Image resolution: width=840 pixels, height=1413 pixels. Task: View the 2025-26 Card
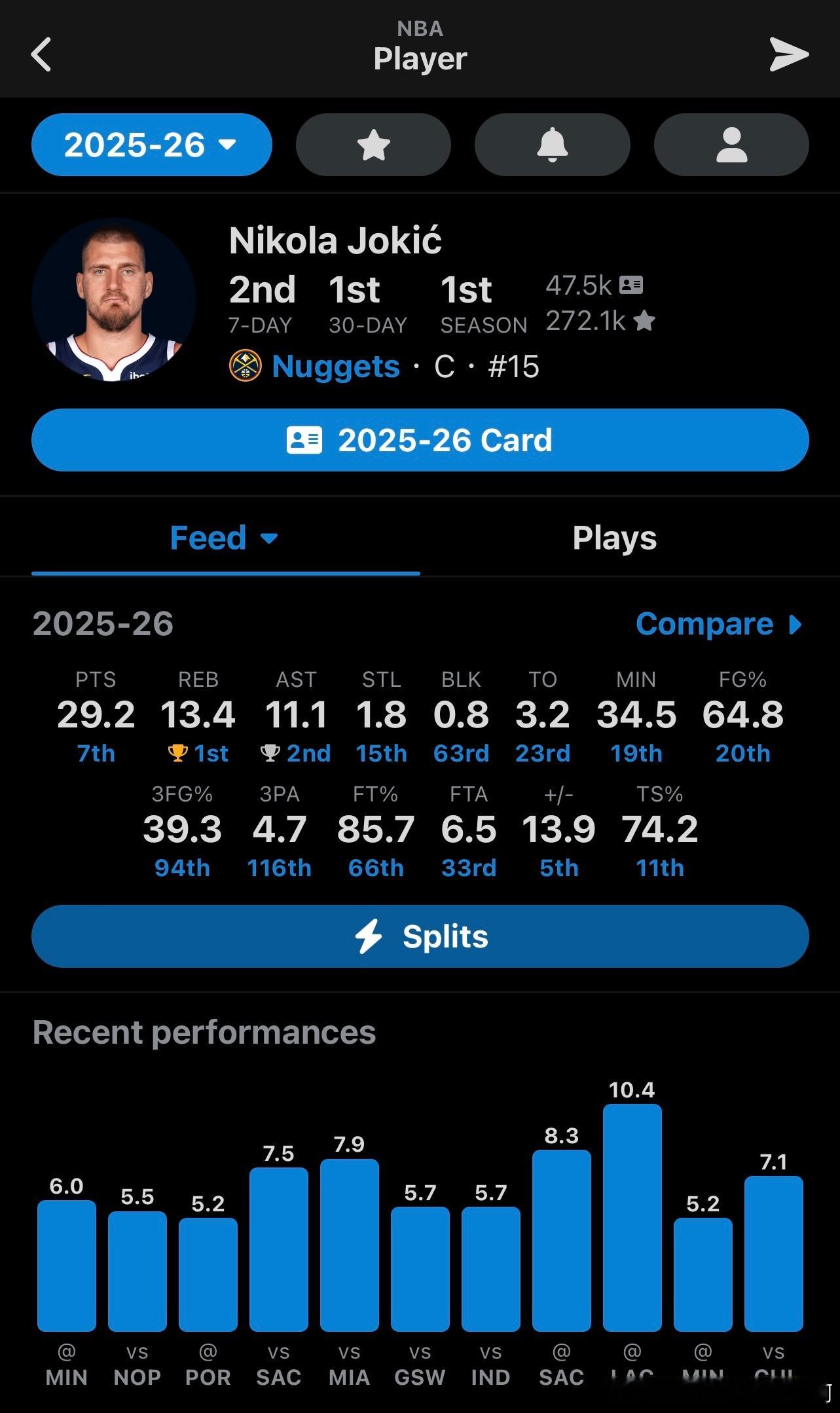tap(420, 440)
